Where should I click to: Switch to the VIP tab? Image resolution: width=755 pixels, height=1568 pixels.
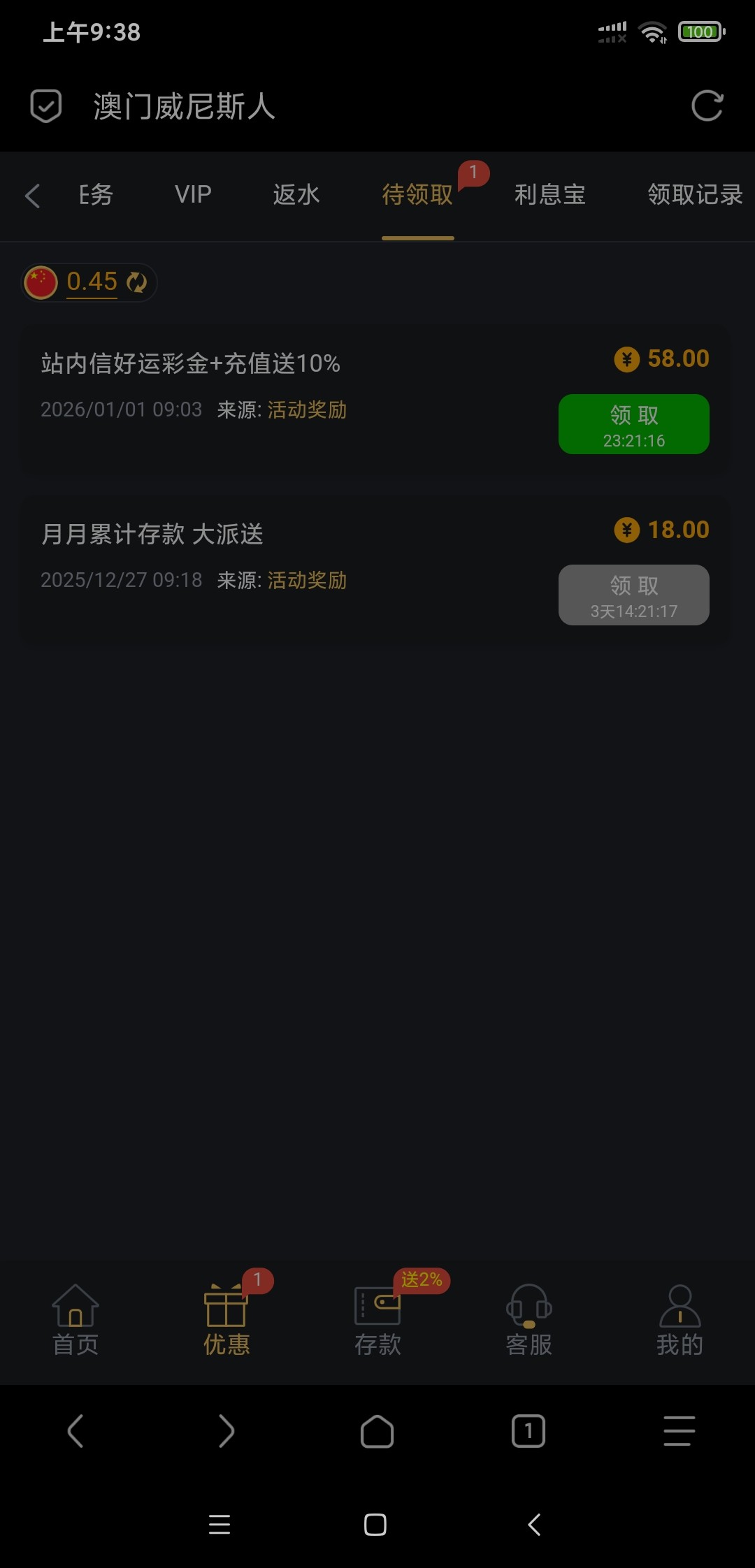point(193,194)
